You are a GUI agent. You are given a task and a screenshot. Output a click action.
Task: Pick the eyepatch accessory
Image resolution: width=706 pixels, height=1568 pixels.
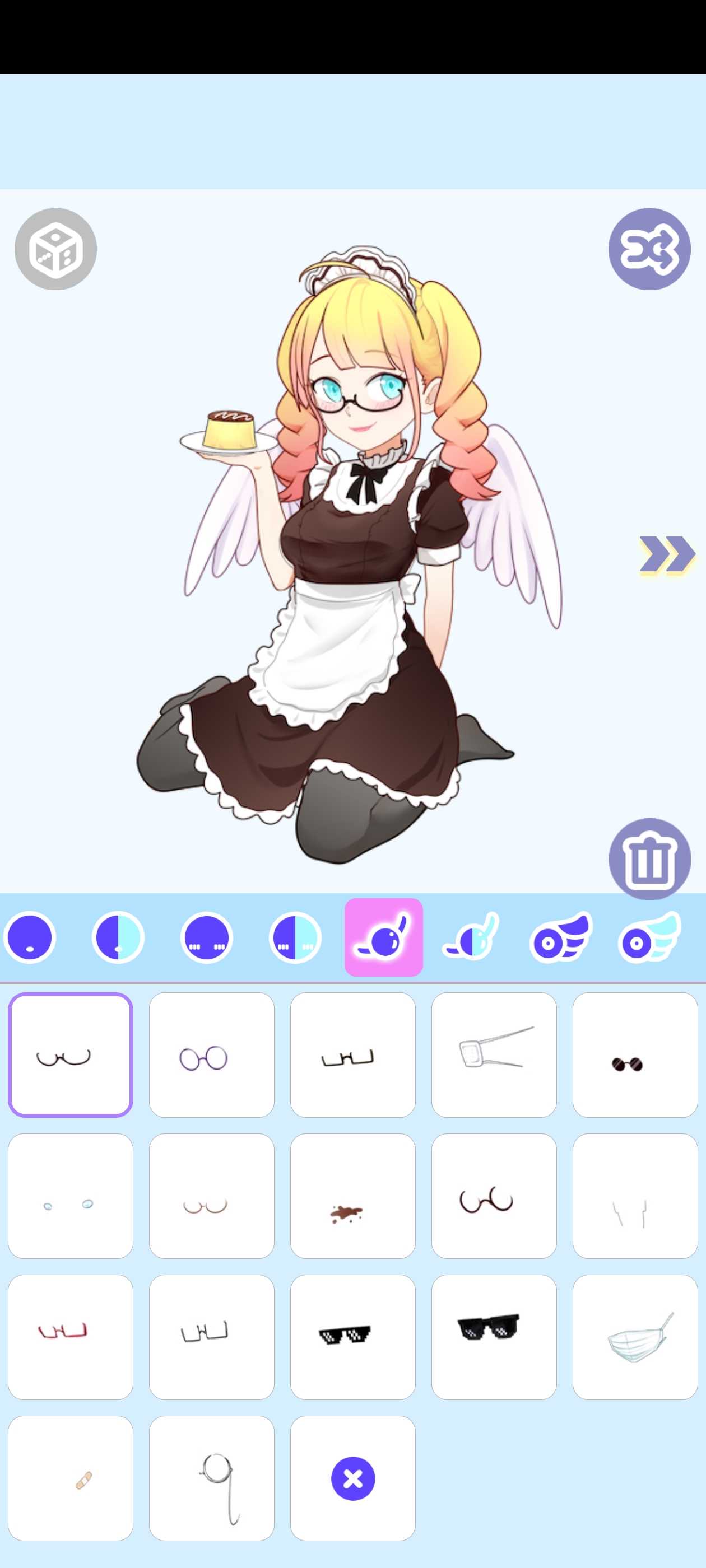coord(494,1055)
